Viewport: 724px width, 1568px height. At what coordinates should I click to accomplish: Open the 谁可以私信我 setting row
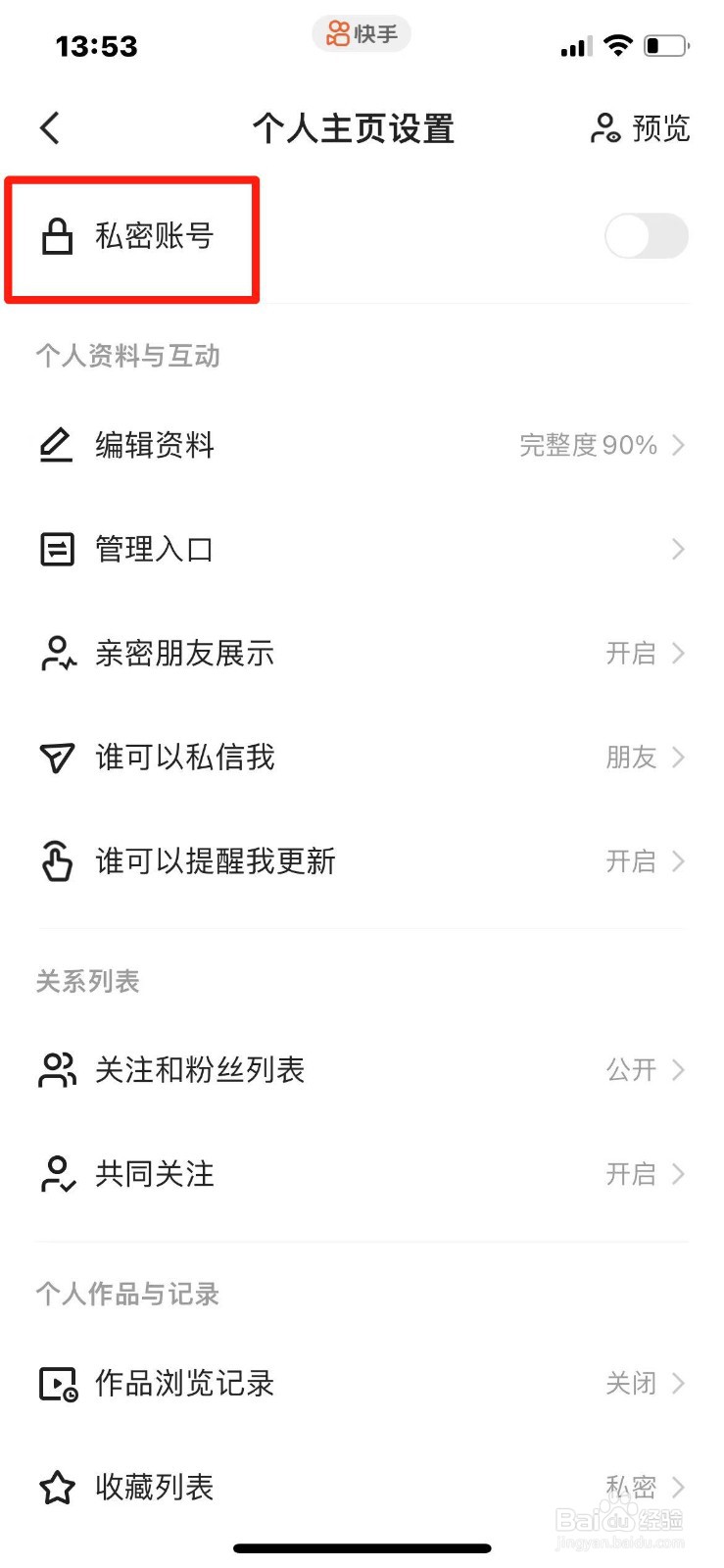coord(362,757)
